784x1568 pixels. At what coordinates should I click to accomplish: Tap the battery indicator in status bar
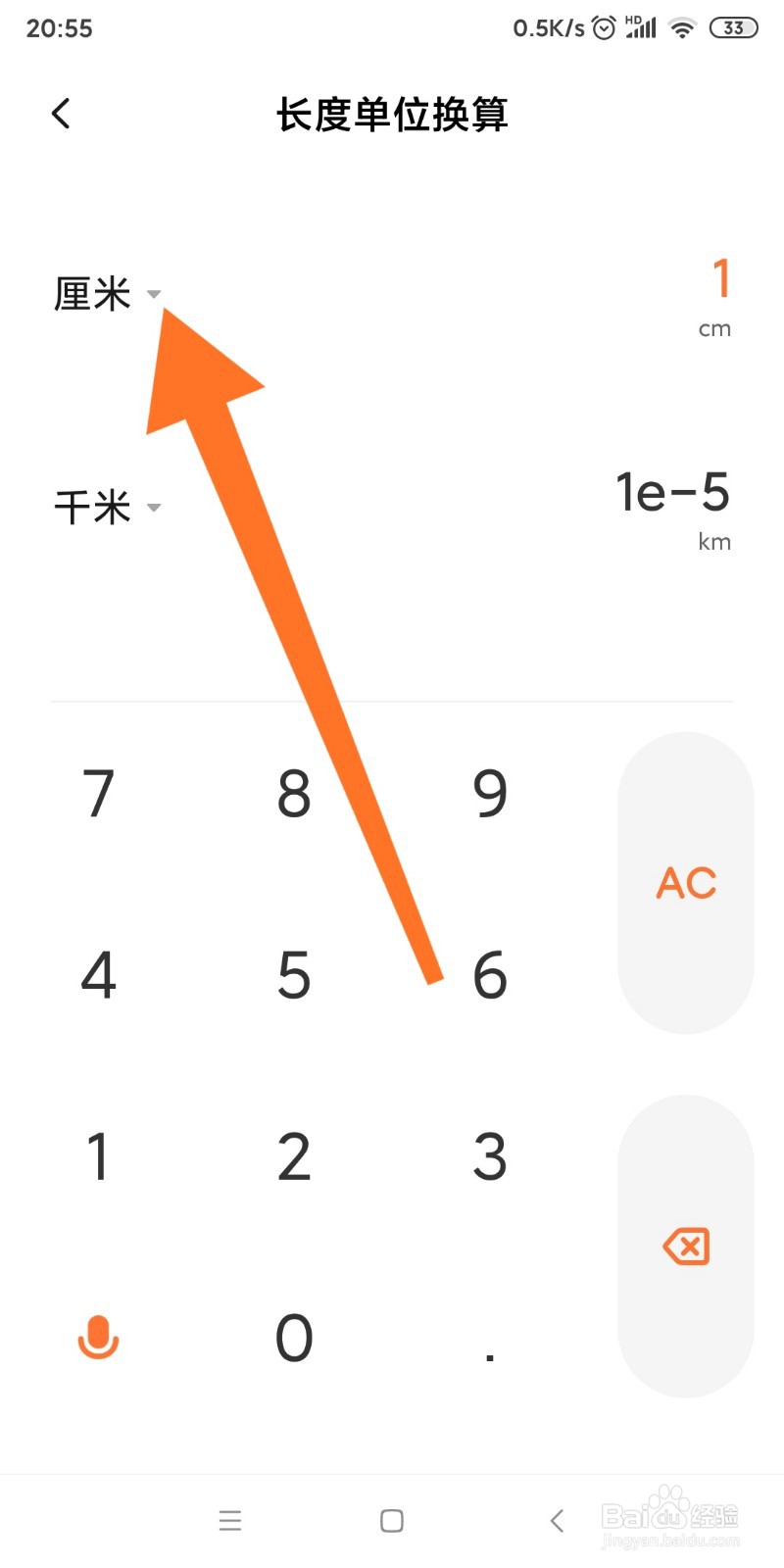[x=732, y=26]
